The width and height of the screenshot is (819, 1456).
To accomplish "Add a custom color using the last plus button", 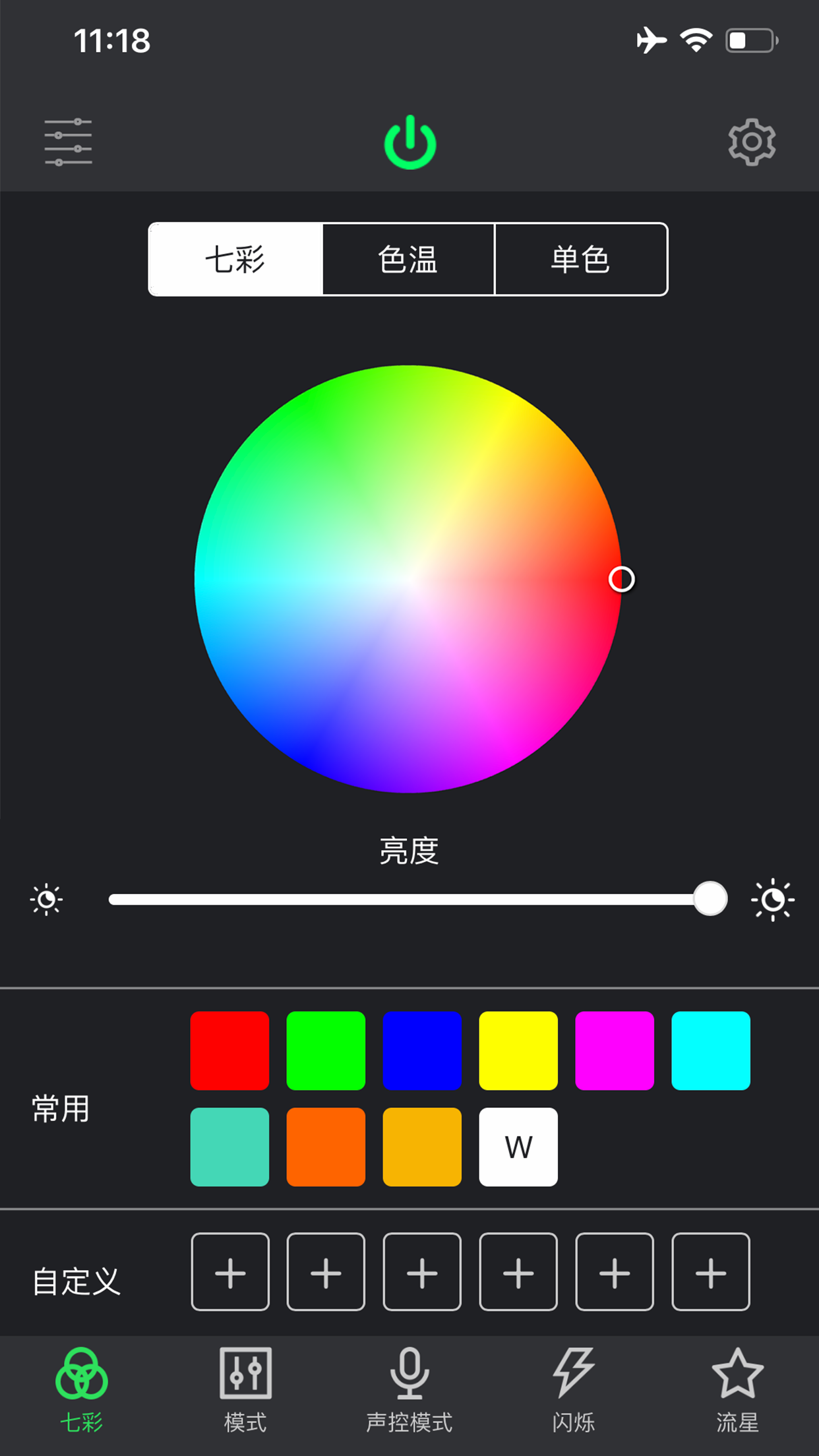I will click(710, 1275).
